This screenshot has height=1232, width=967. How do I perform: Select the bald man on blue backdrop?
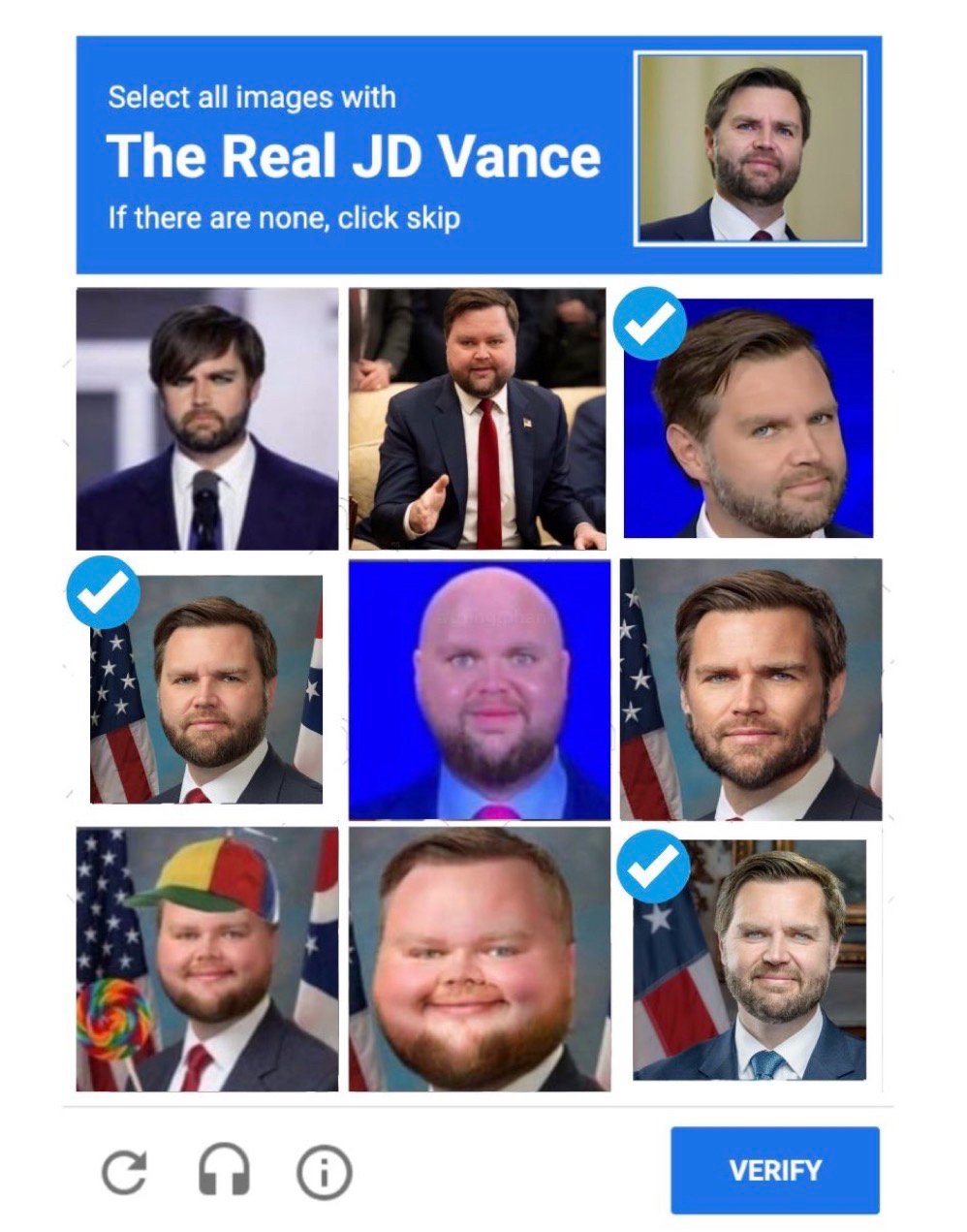tap(478, 688)
